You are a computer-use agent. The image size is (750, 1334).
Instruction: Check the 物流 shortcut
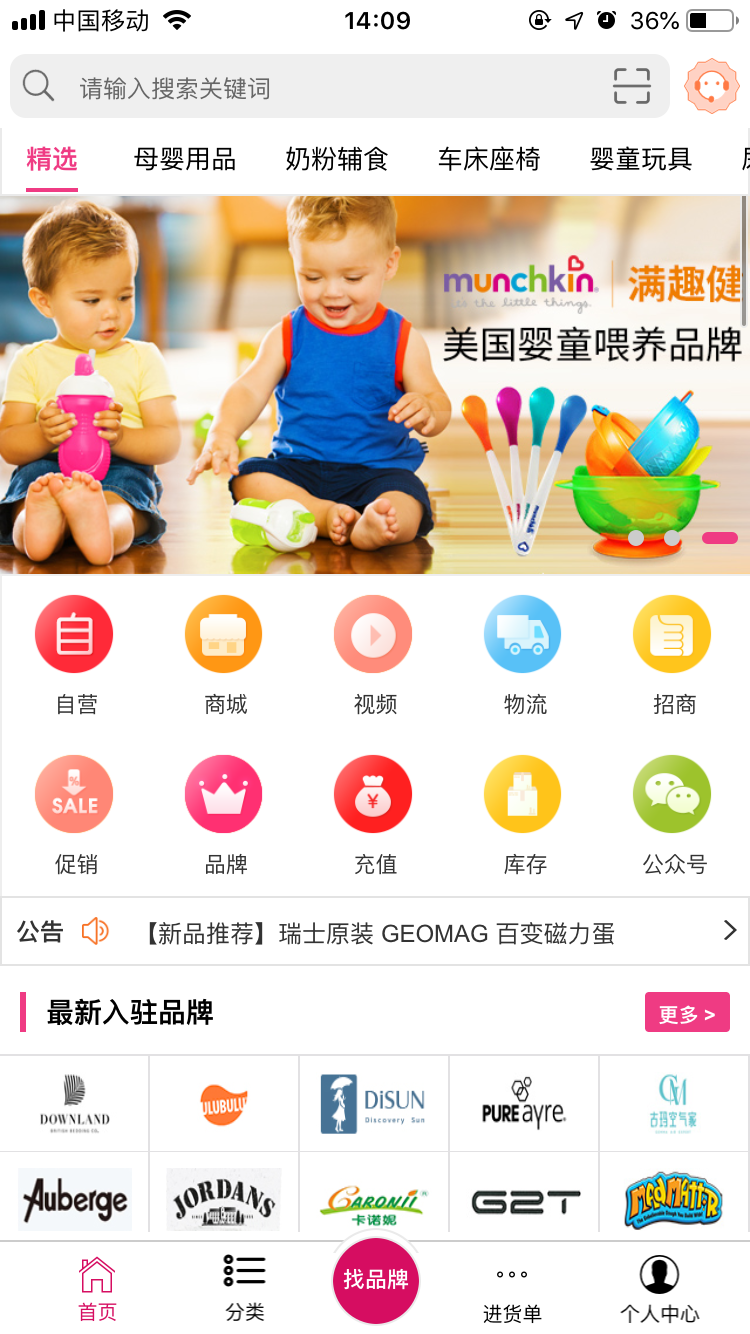pyautogui.click(x=524, y=652)
